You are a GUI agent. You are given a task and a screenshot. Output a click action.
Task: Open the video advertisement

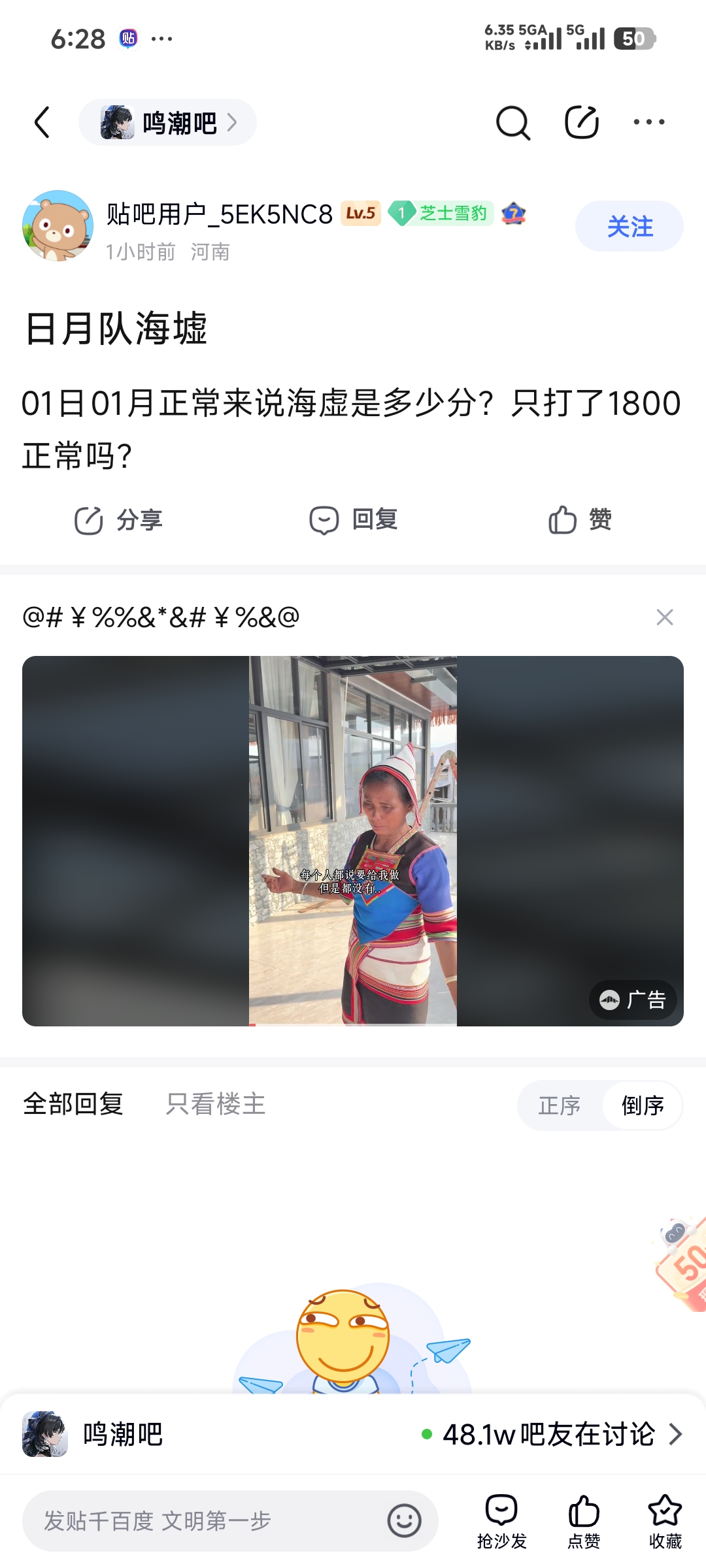(x=353, y=840)
